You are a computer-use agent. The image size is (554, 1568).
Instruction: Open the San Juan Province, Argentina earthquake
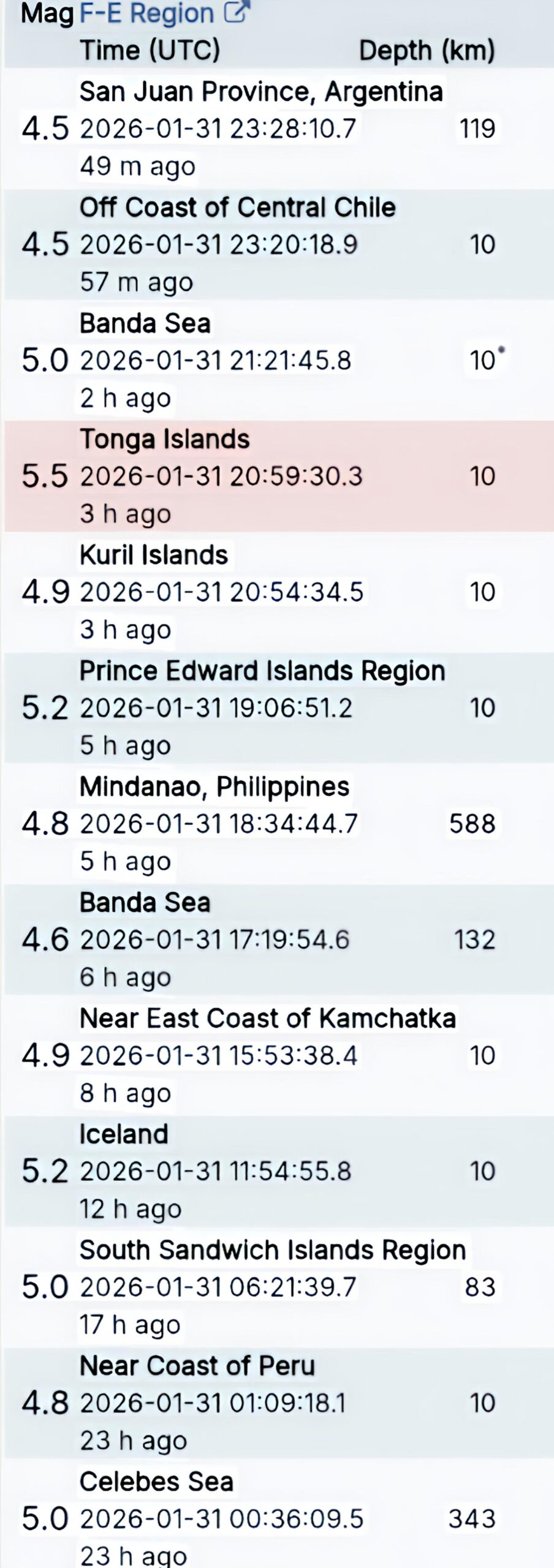(260, 92)
